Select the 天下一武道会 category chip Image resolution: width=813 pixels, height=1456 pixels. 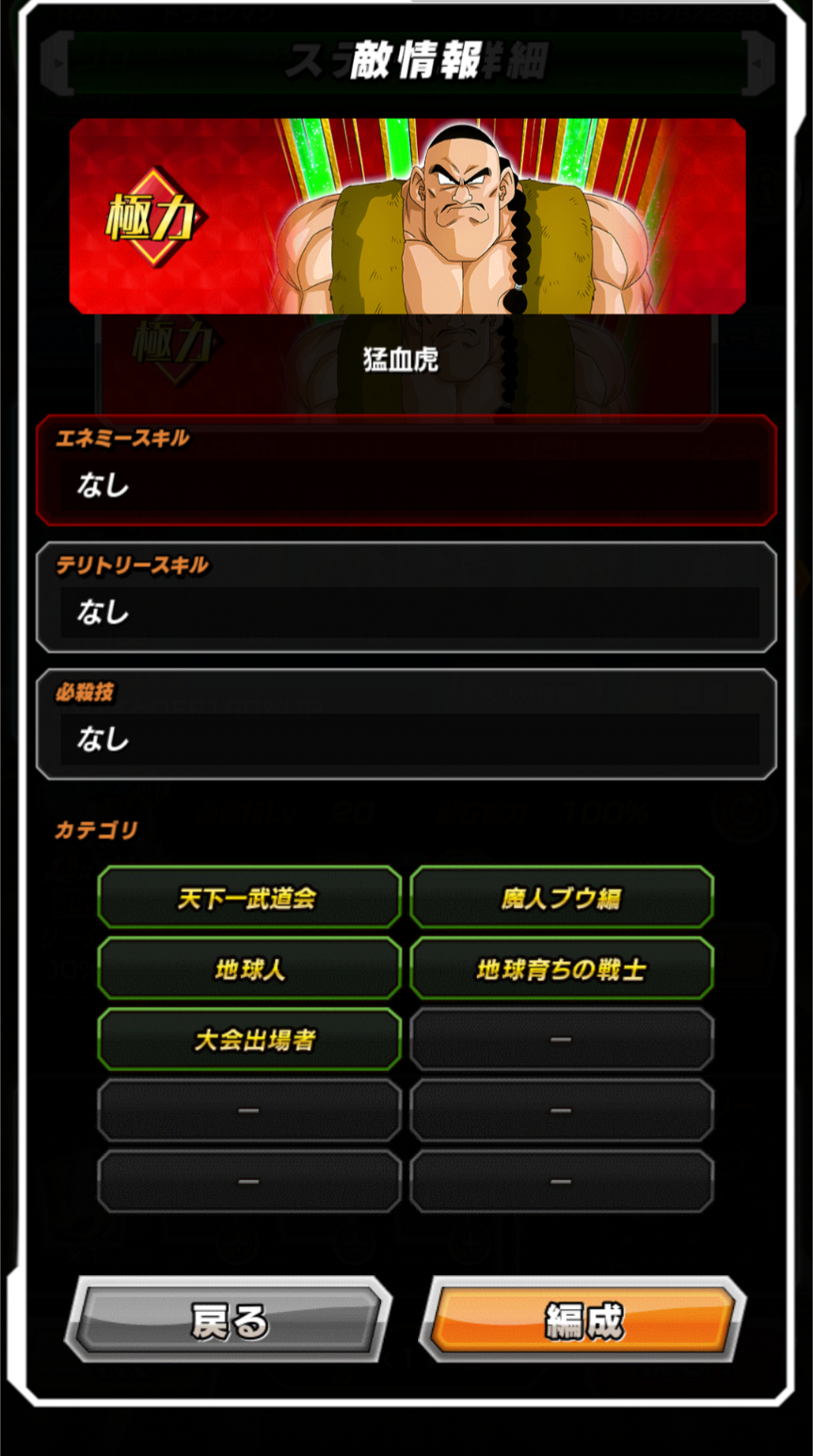point(249,897)
